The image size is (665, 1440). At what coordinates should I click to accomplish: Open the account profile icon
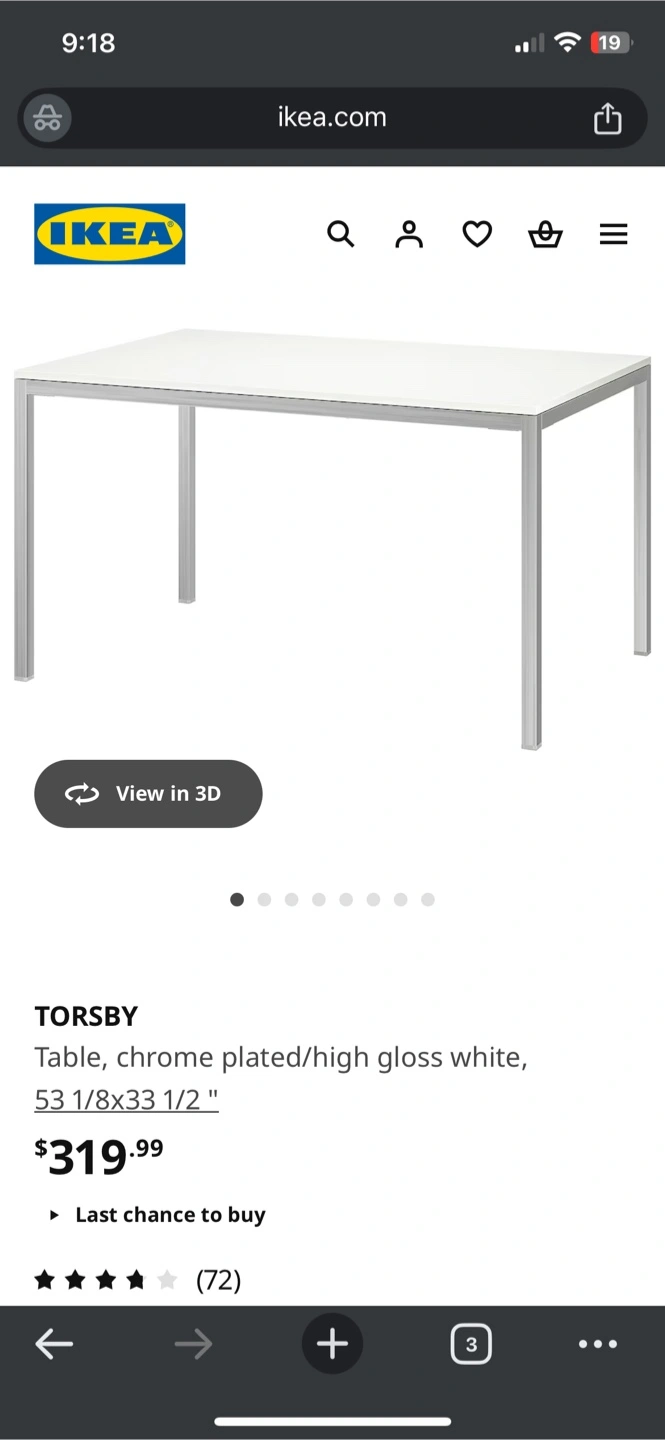point(409,234)
